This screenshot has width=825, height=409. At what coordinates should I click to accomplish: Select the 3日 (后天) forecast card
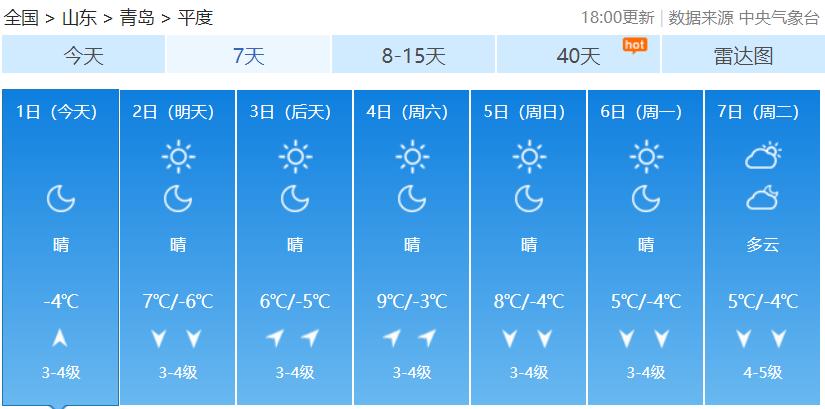(294, 245)
